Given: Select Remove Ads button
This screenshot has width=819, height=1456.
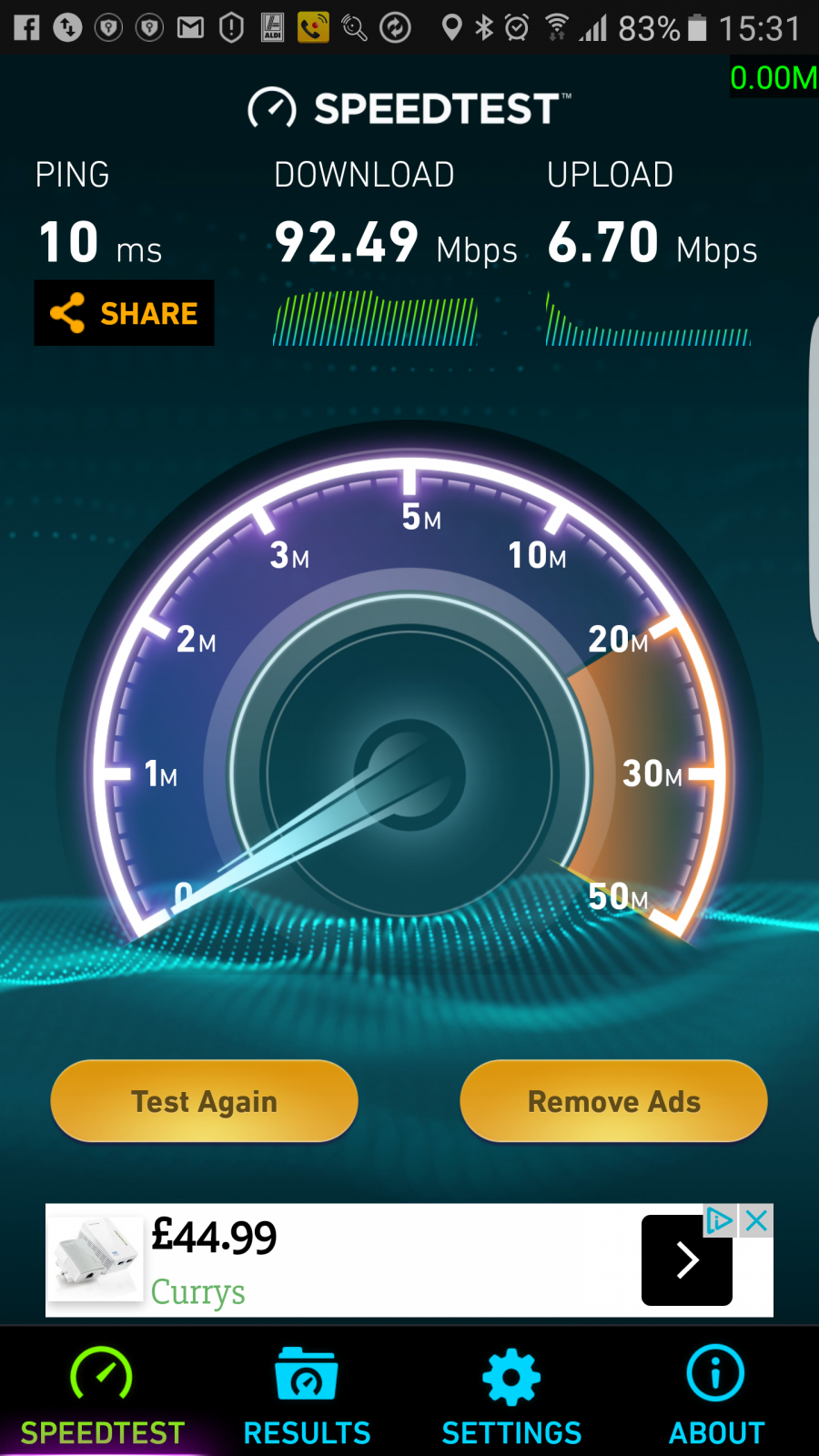Looking at the screenshot, I should point(613,1101).
